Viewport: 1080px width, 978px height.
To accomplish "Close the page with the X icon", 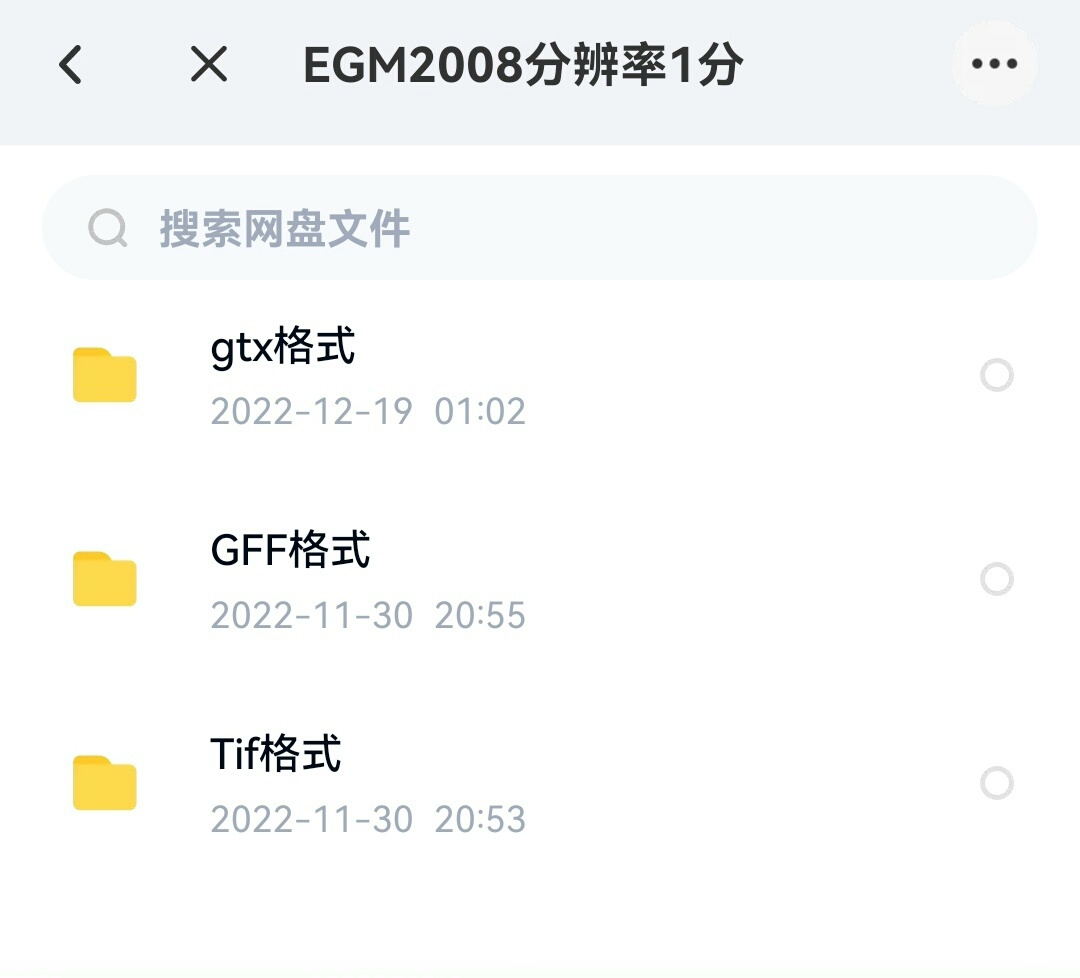I will pos(209,65).
